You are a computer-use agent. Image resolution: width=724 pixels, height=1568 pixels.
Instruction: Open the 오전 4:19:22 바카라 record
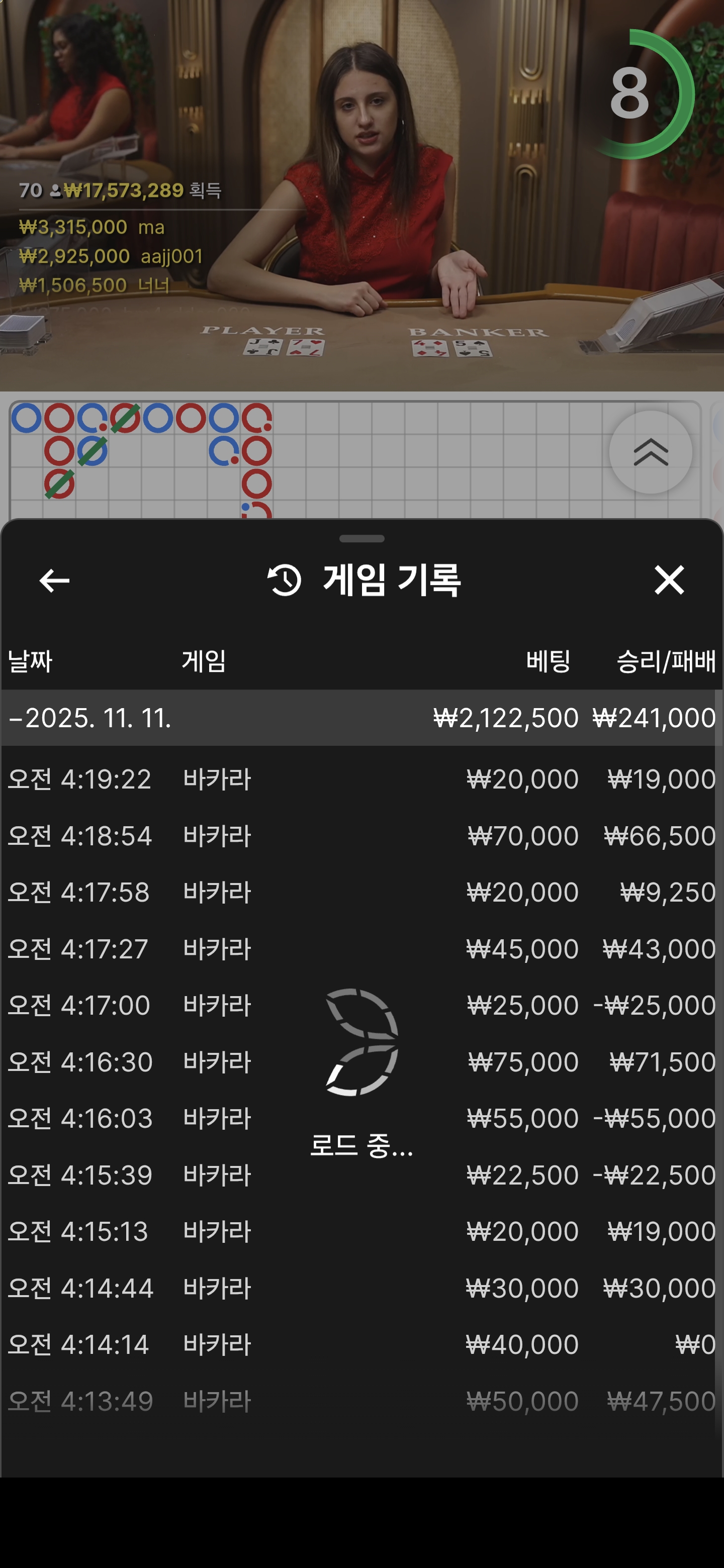coord(361,779)
